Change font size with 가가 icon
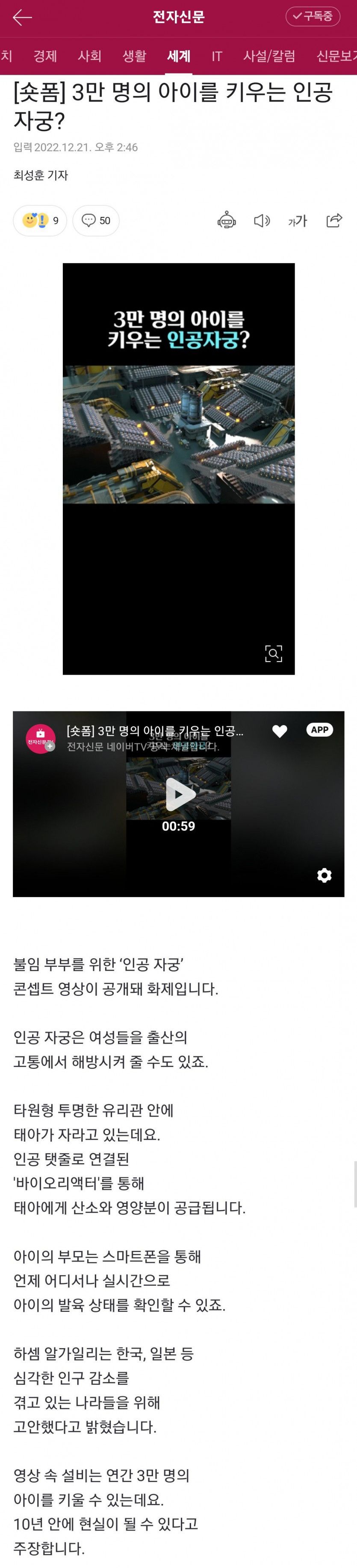 297,221
